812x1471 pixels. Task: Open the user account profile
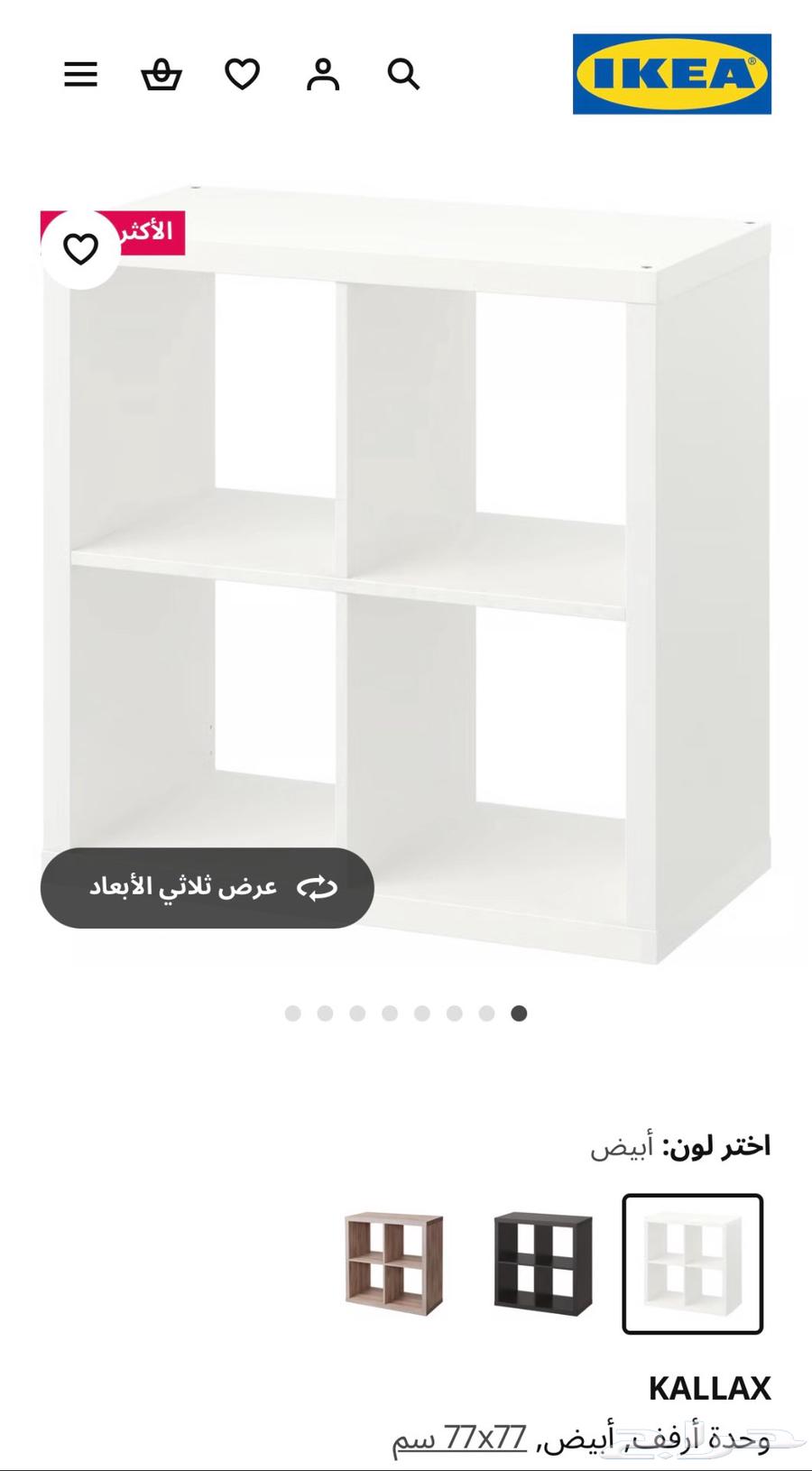point(323,75)
